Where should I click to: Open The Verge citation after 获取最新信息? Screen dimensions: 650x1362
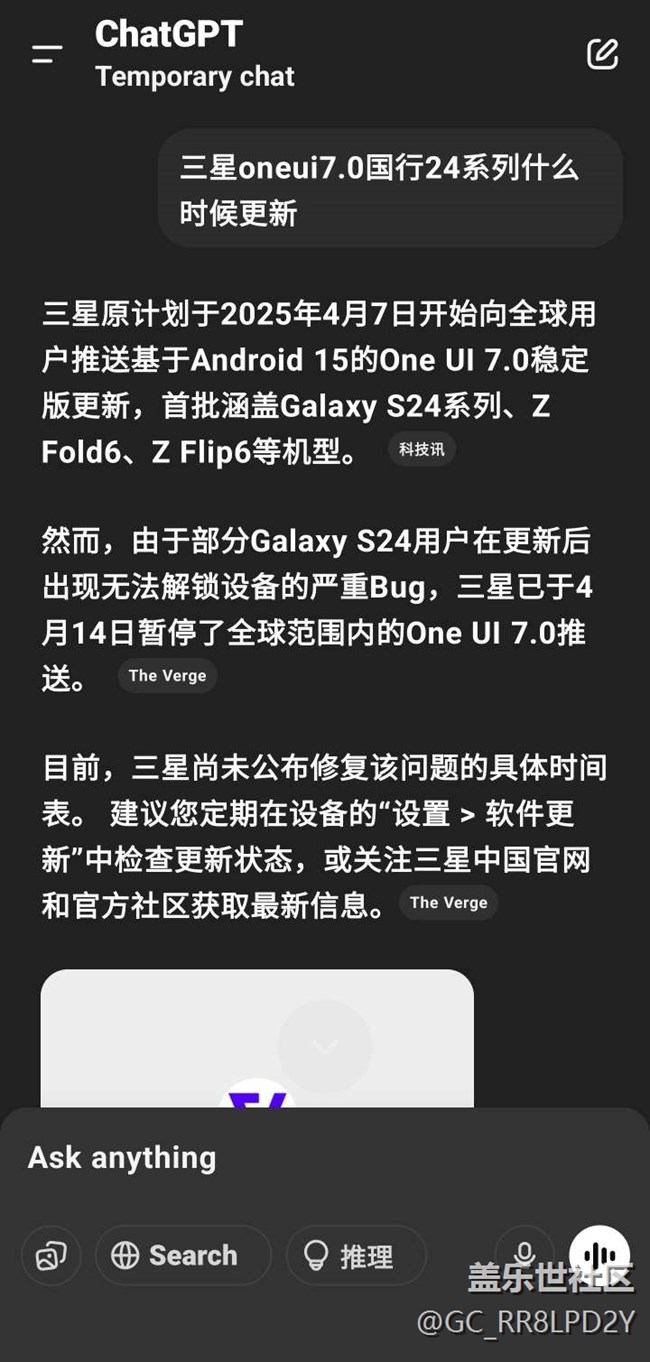pos(448,903)
